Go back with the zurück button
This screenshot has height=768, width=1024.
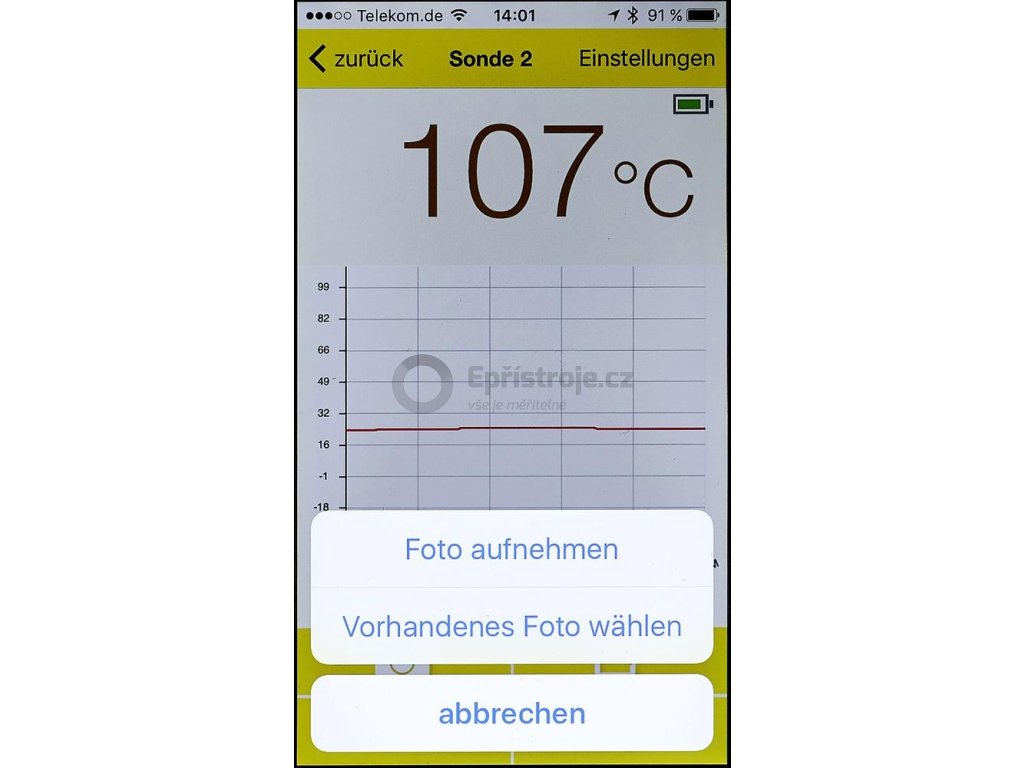click(356, 59)
